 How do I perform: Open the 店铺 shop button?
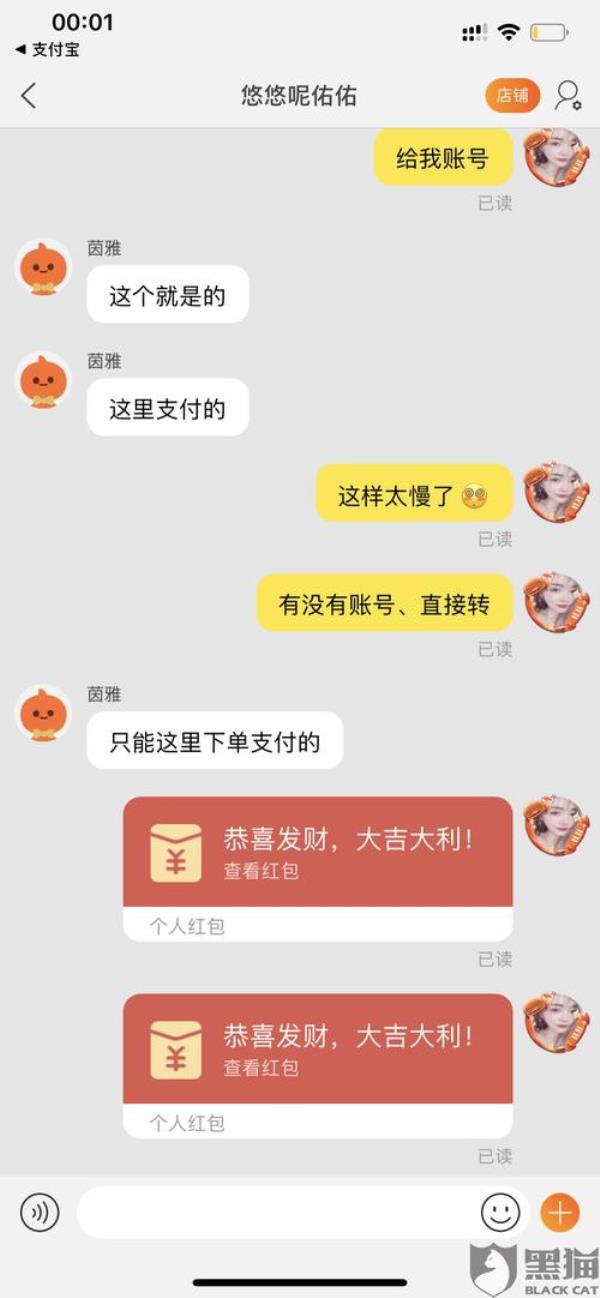pyautogui.click(x=512, y=96)
